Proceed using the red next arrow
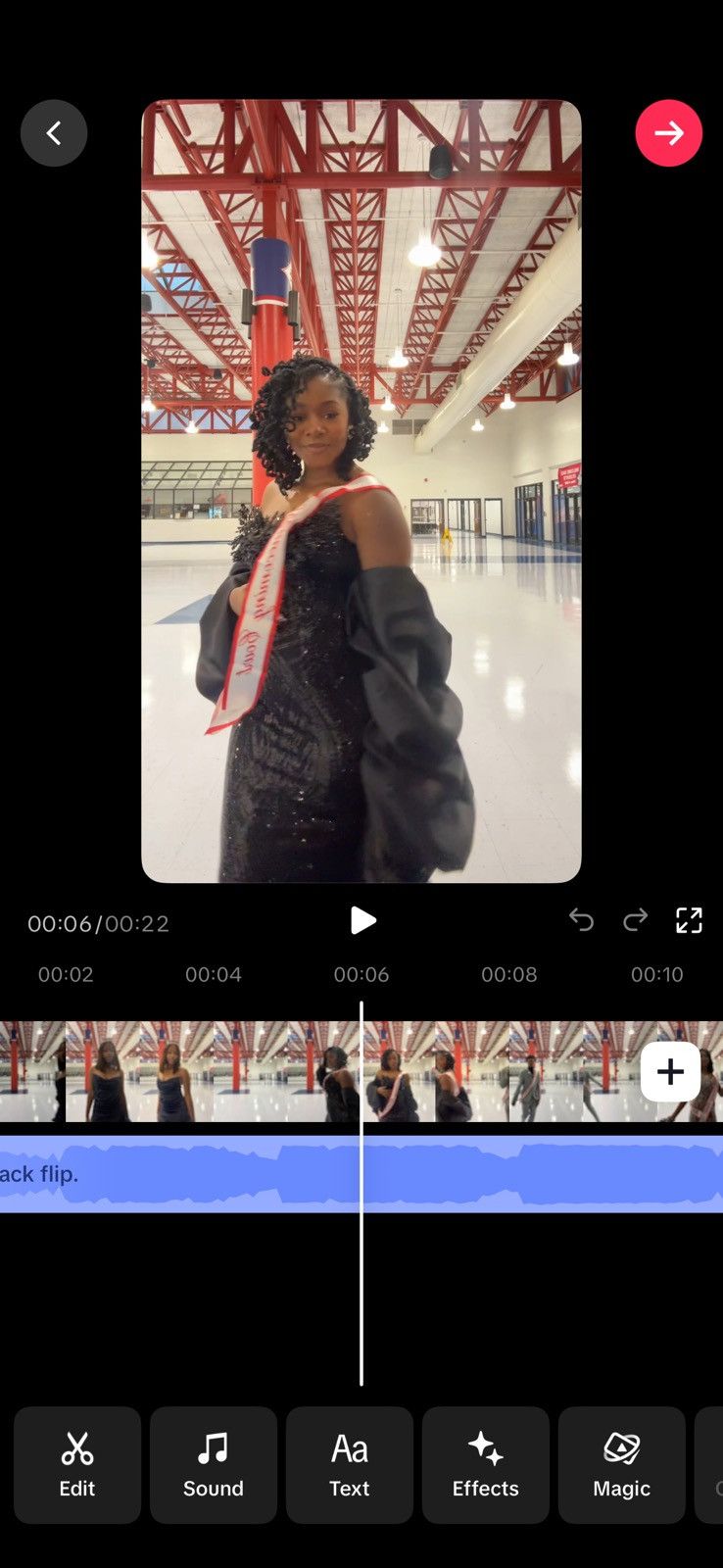The height and width of the screenshot is (1568, 723). 669,133
